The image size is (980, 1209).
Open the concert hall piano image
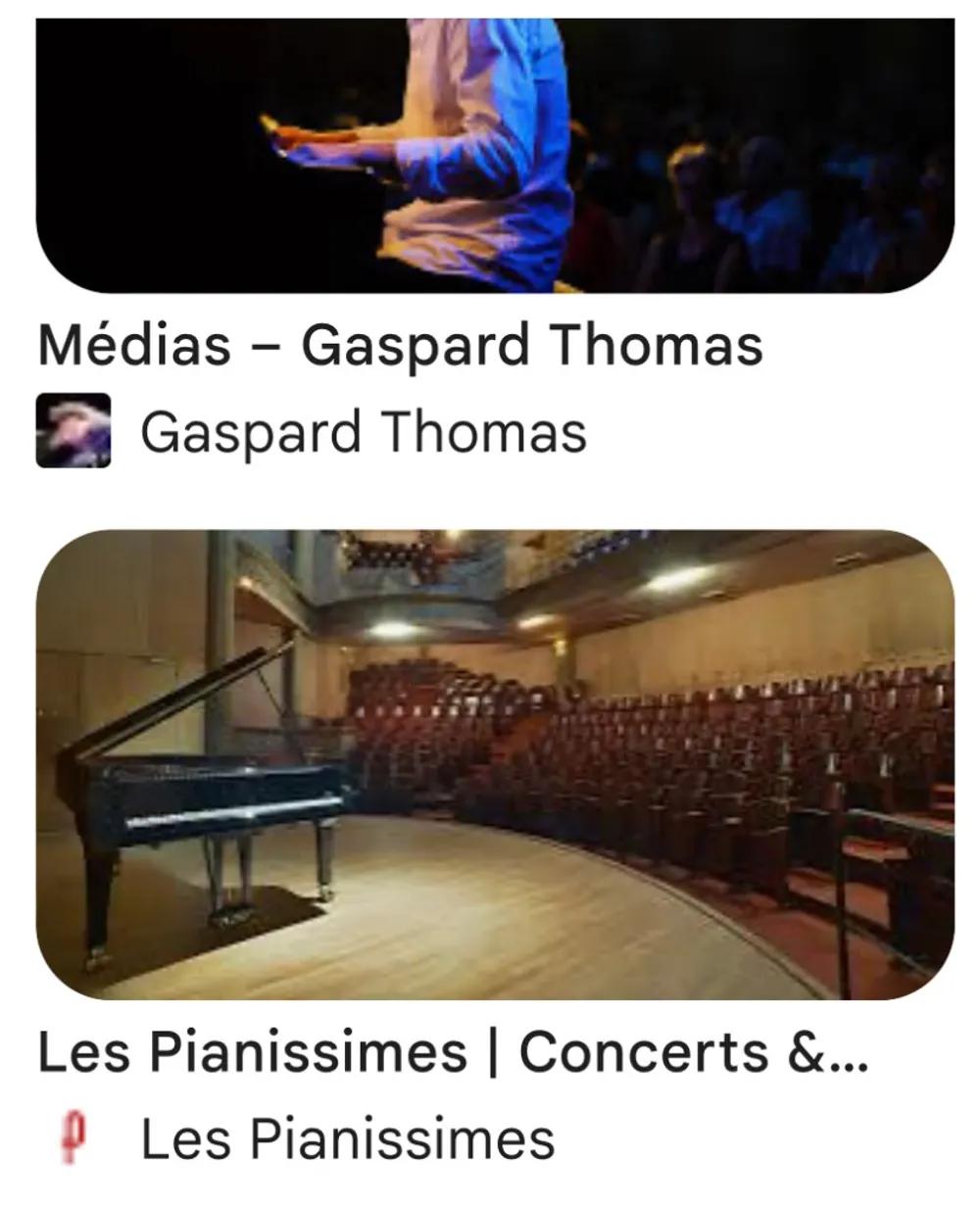[495, 764]
